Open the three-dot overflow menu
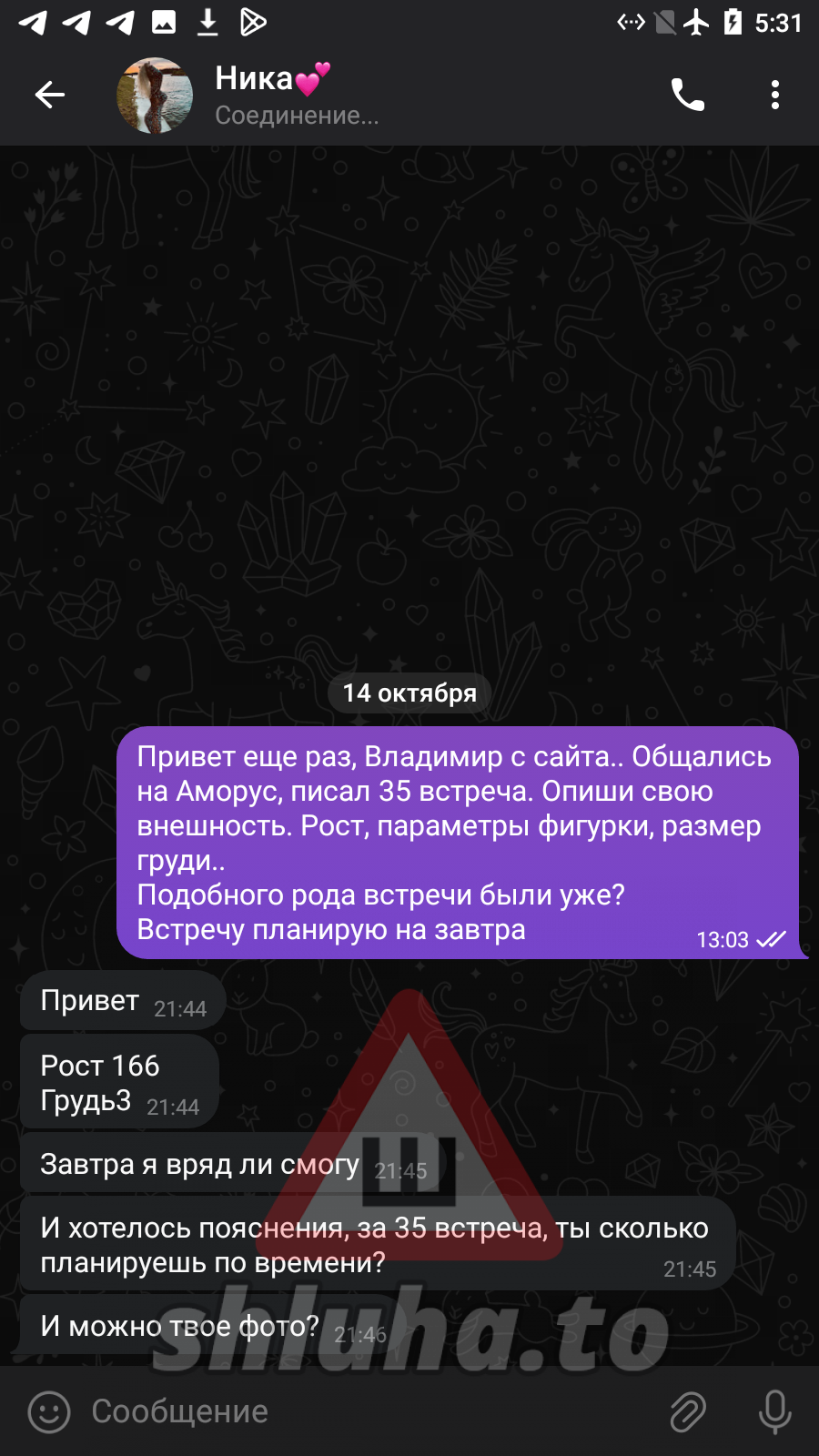Image resolution: width=819 pixels, height=1456 pixels. tap(774, 95)
